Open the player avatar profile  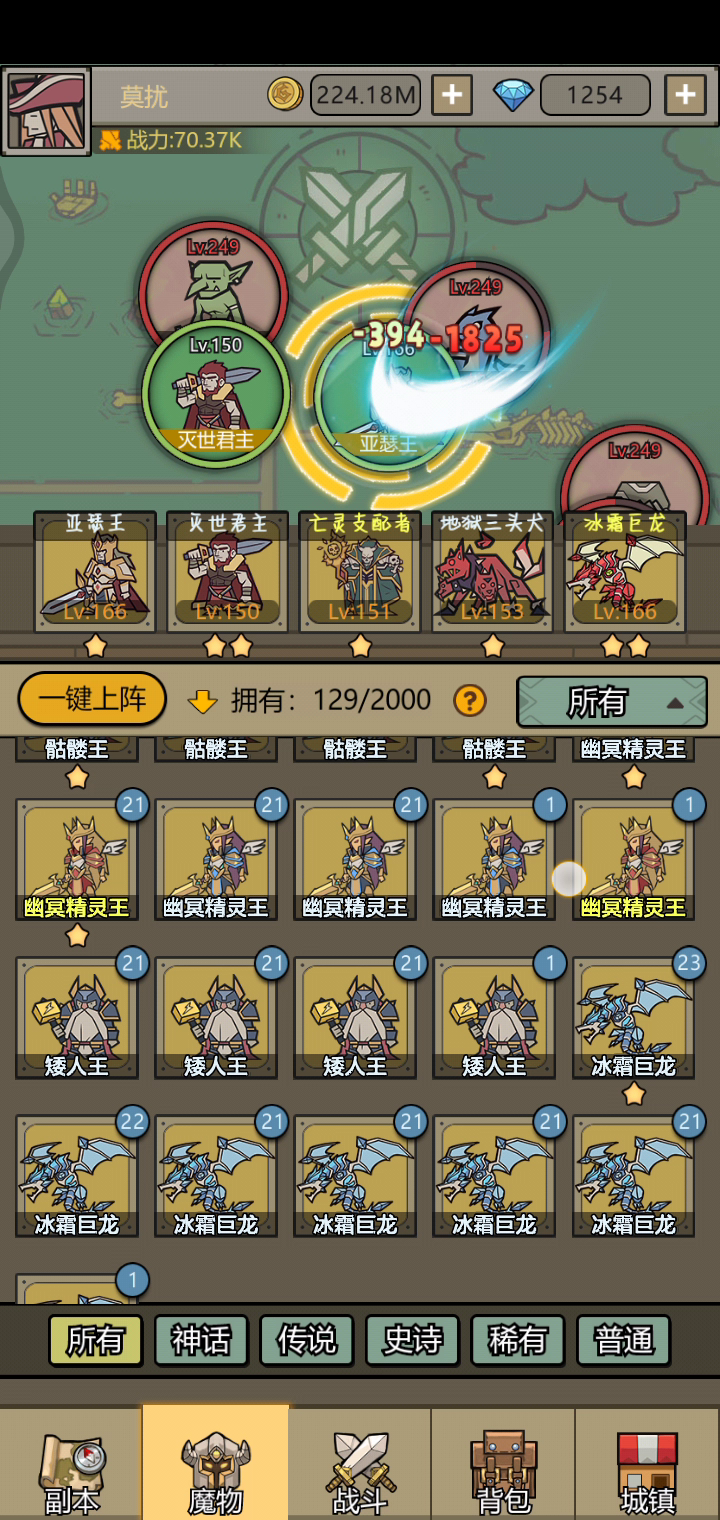point(46,111)
